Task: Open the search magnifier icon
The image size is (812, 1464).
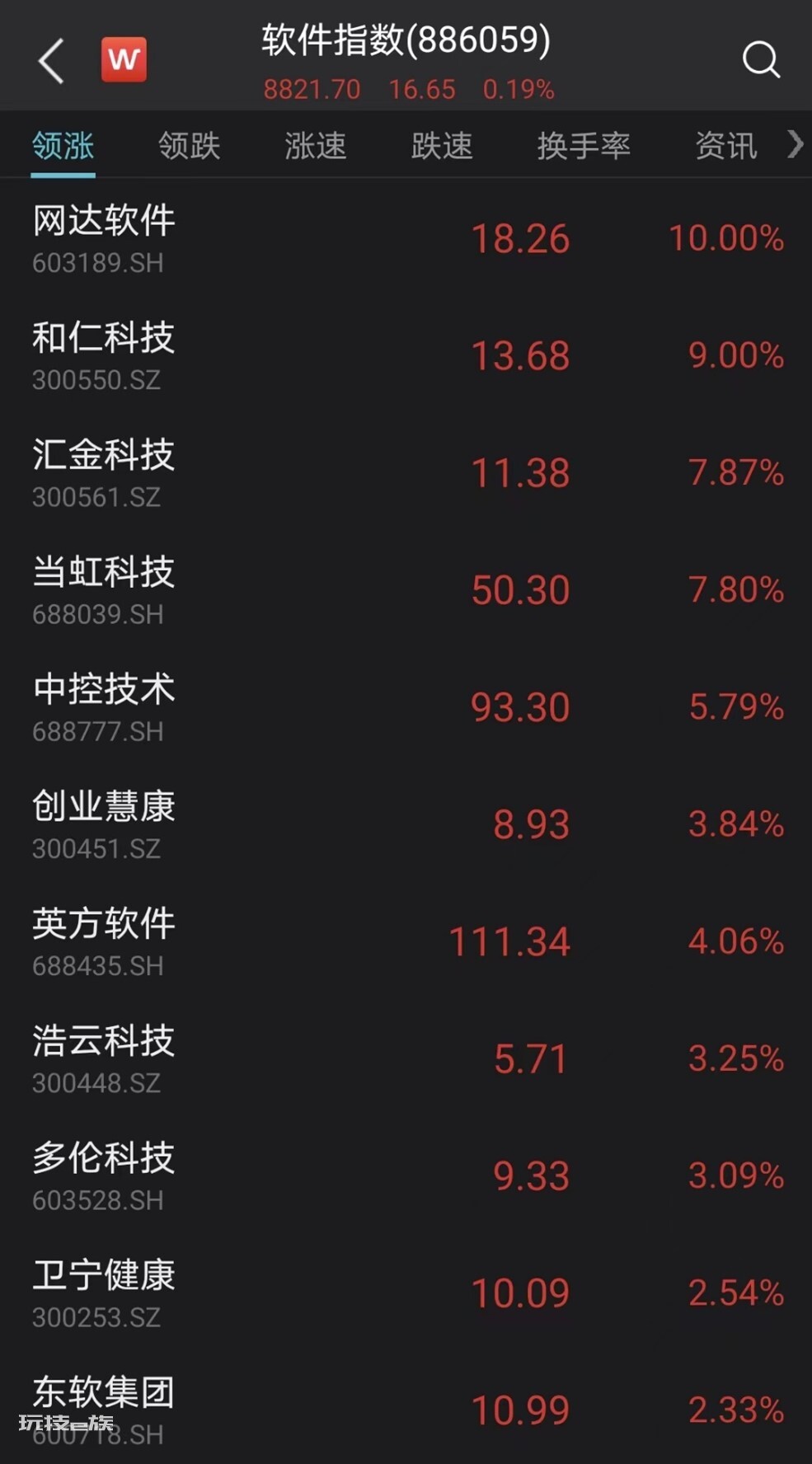Action: pyautogui.click(x=761, y=59)
